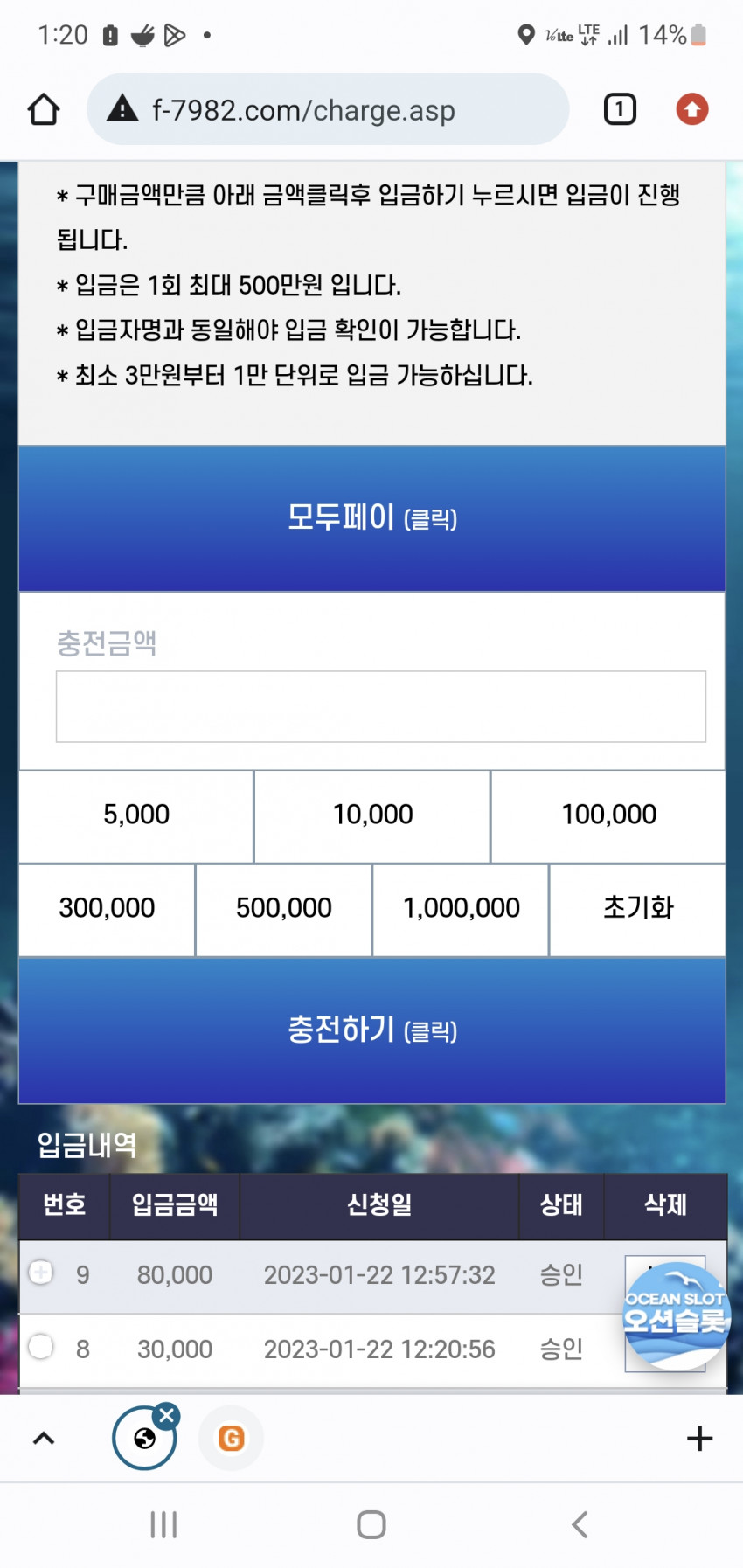This screenshot has height=1568, width=743.
Task: Select the 300,000 amount
Action: [107, 909]
